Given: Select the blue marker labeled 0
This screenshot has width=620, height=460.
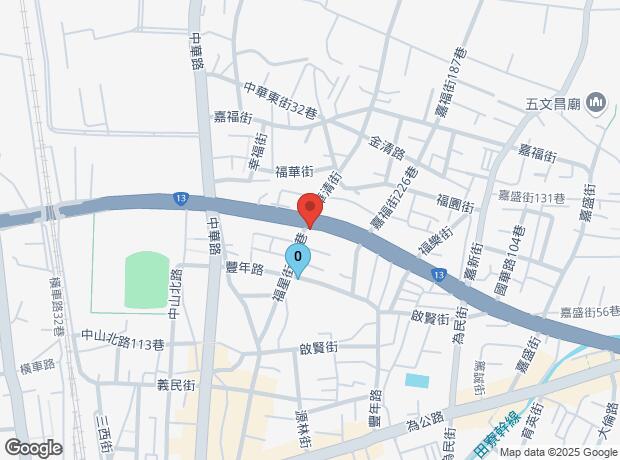Looking at the screenshot, I should [x=298, y=258].
